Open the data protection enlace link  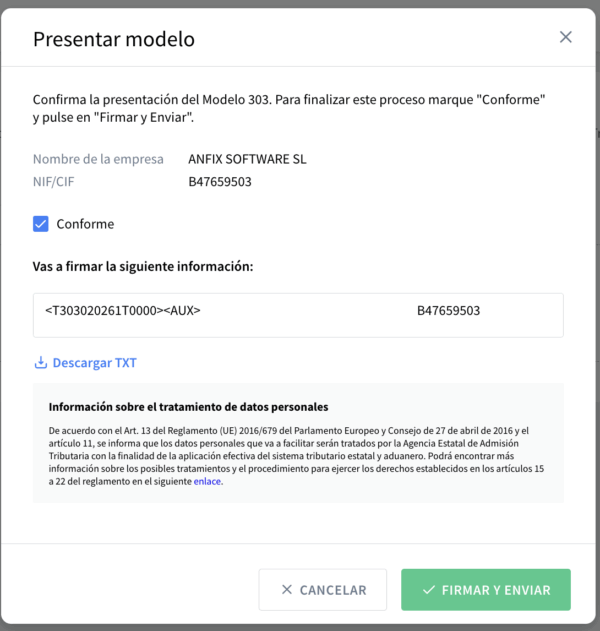pyautogui.click(x=207, y=481)
